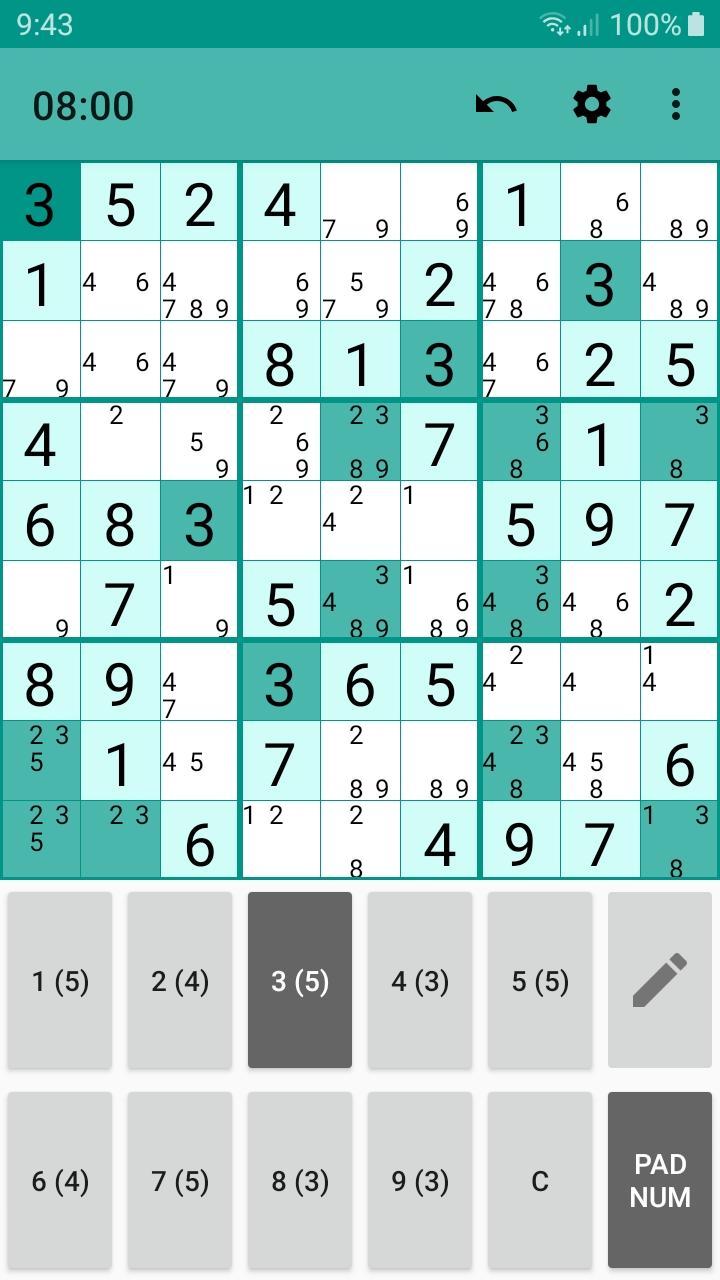Screen dimensions: 720x1280
Task: Select the 5 (5) number key
Action: coord(540,981)
